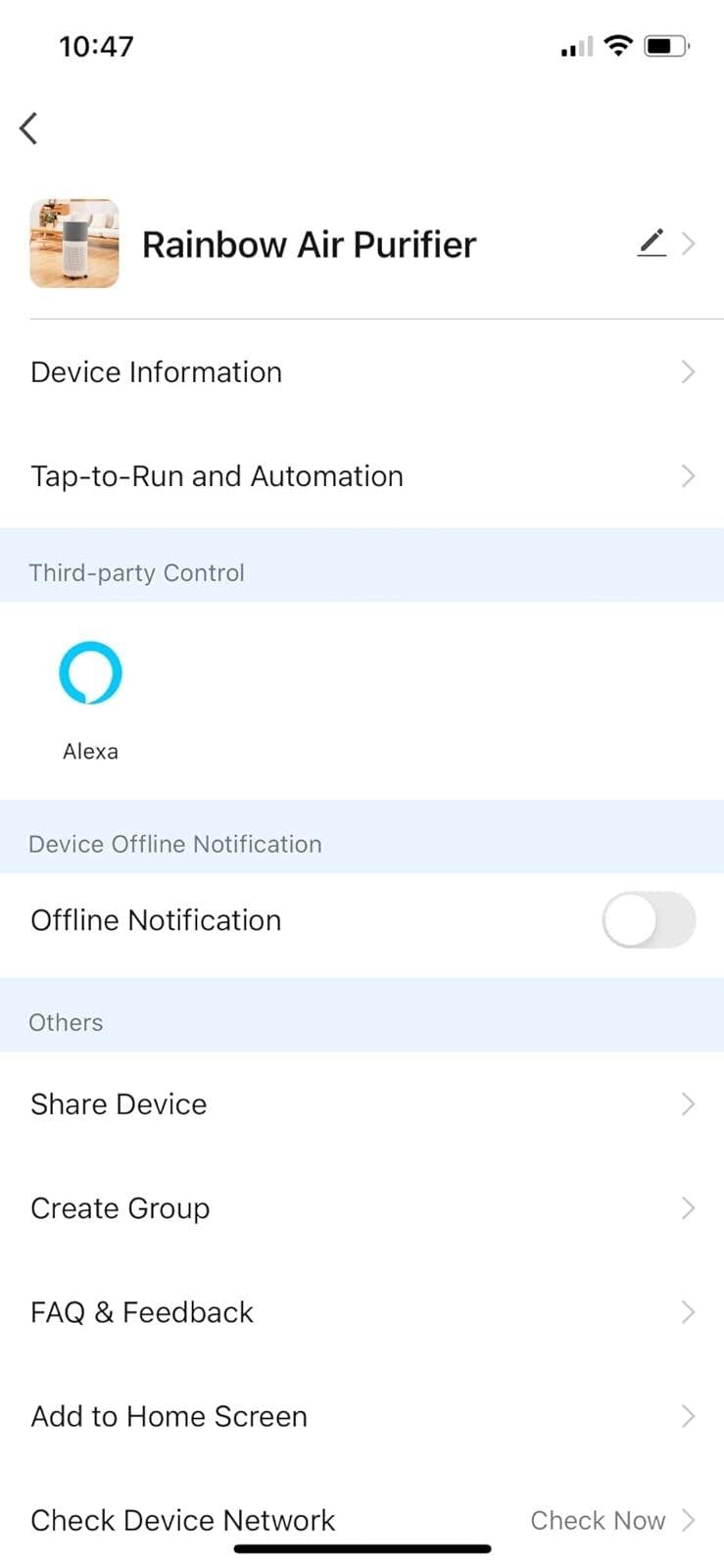Viewport: 724px width, 1568px height.
Task: Edit the Rainbow Air Purifier name
Action: [652, 243]
